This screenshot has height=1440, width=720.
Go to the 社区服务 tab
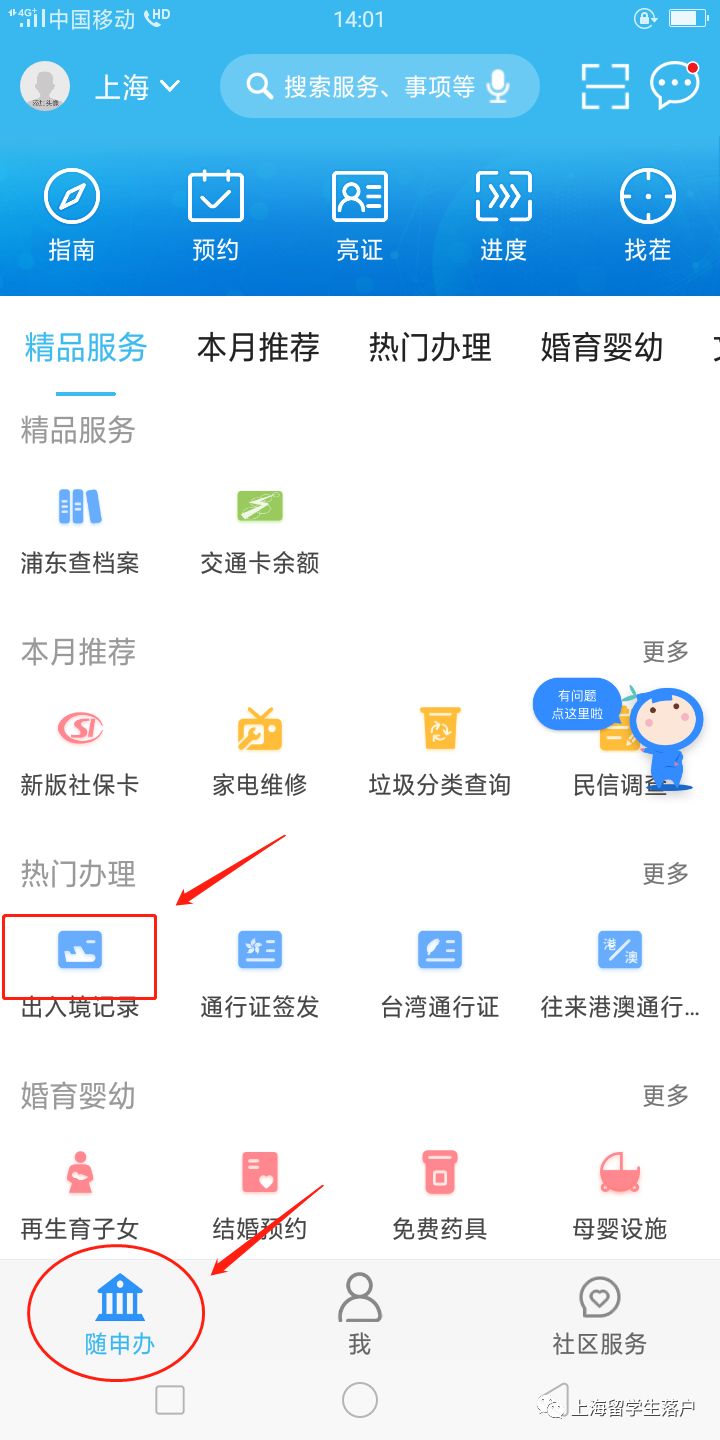(599, 1312)
